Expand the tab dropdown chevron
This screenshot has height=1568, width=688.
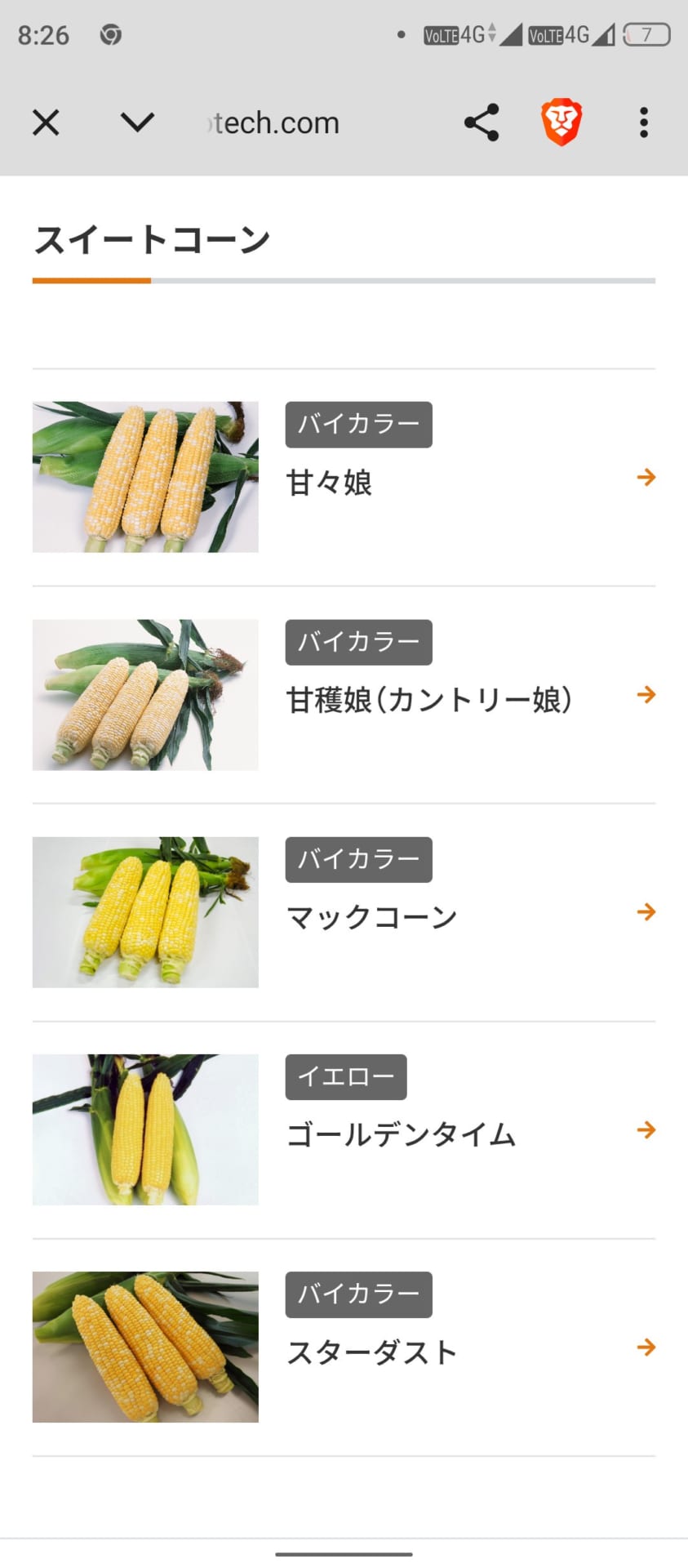pyautogui.click(x=137, y=123)
